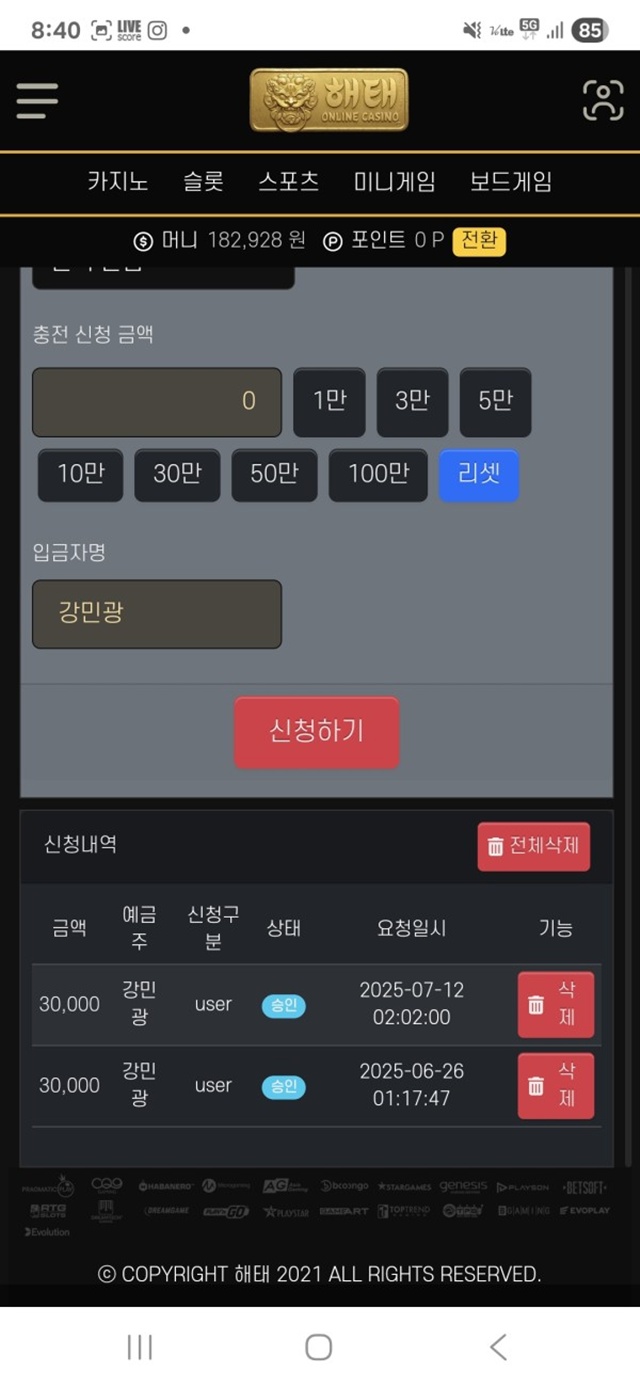Viewport: 640px width, 1387px height.
Task: Open the 스포츠 section
Action: pos(288,182)
